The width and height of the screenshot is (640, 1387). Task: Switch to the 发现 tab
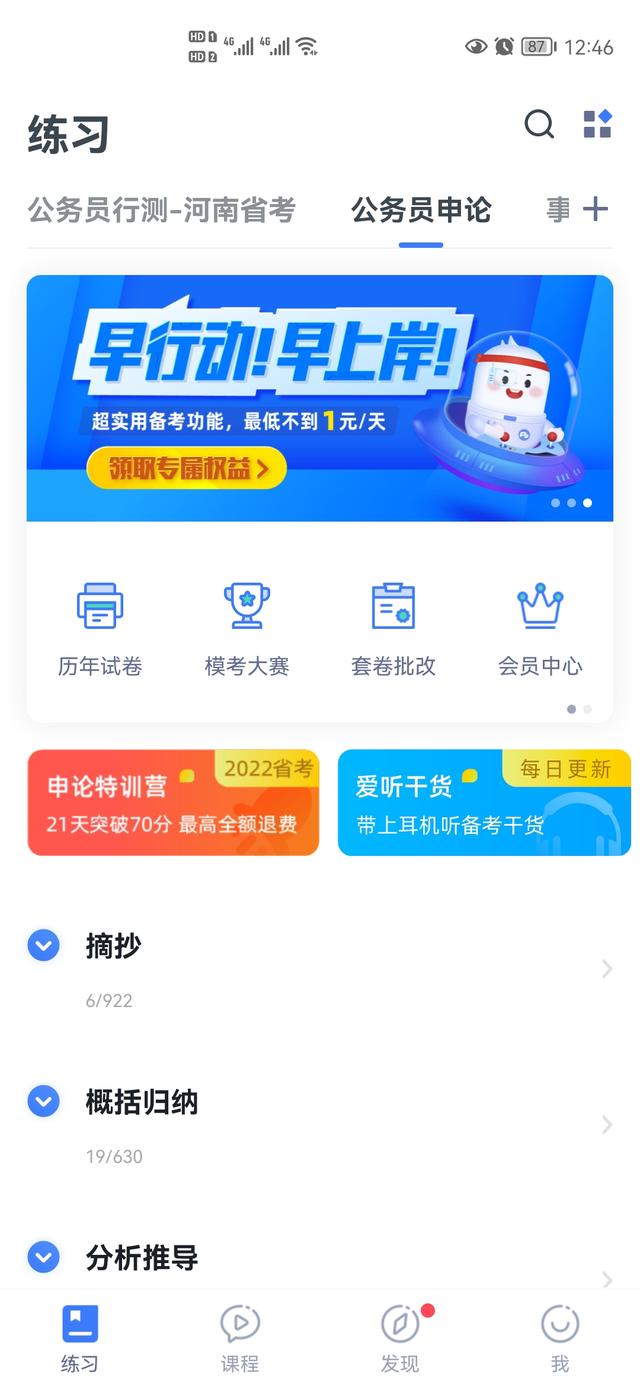click(x=400, y=1338)
